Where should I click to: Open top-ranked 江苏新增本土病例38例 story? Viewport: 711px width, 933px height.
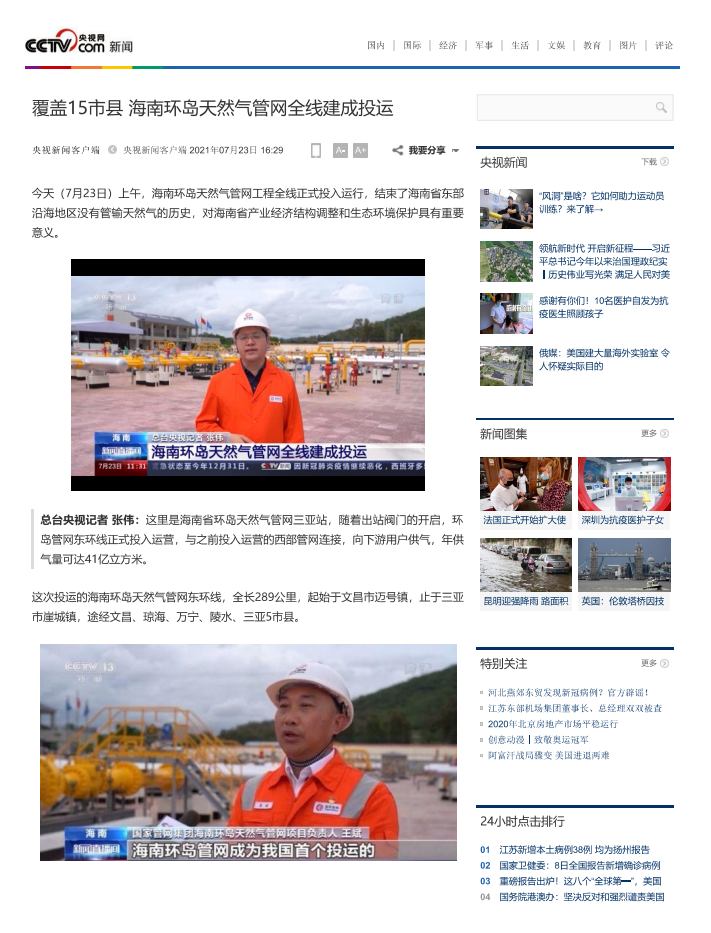pos(574,849)
